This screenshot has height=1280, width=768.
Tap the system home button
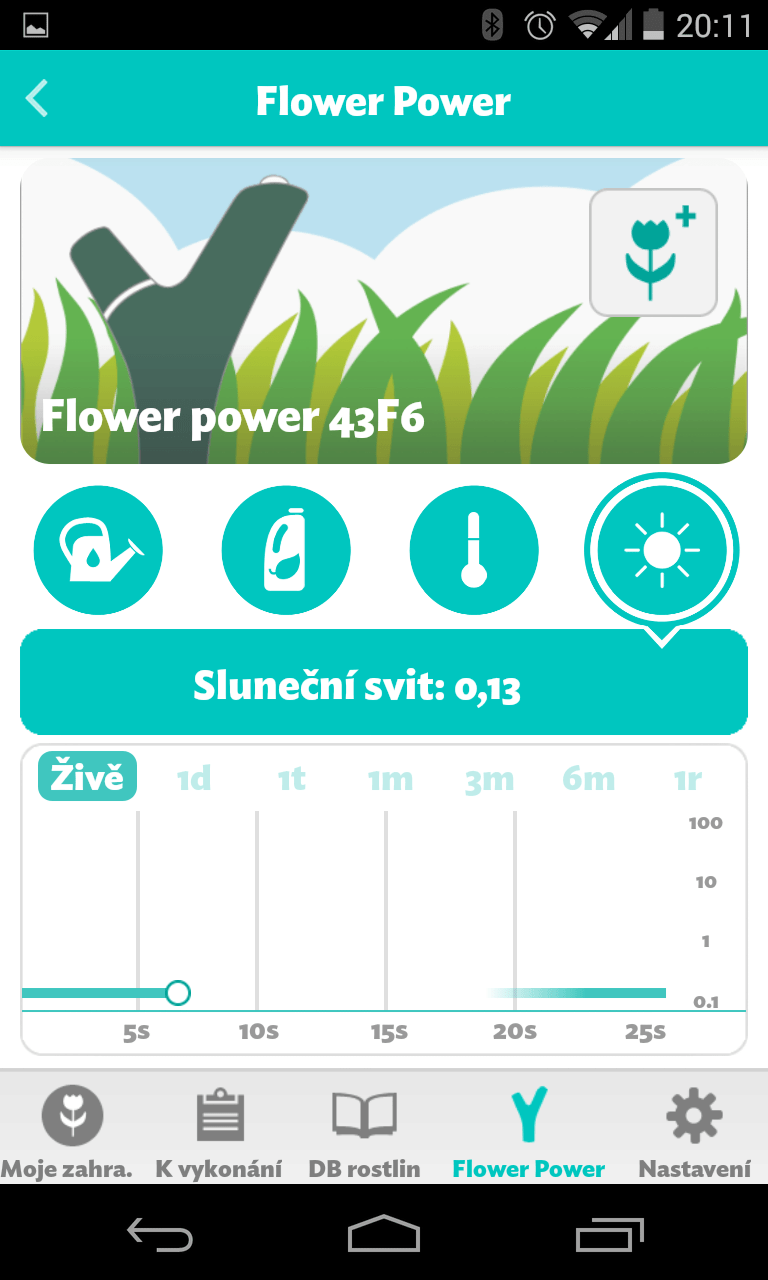384,1235
